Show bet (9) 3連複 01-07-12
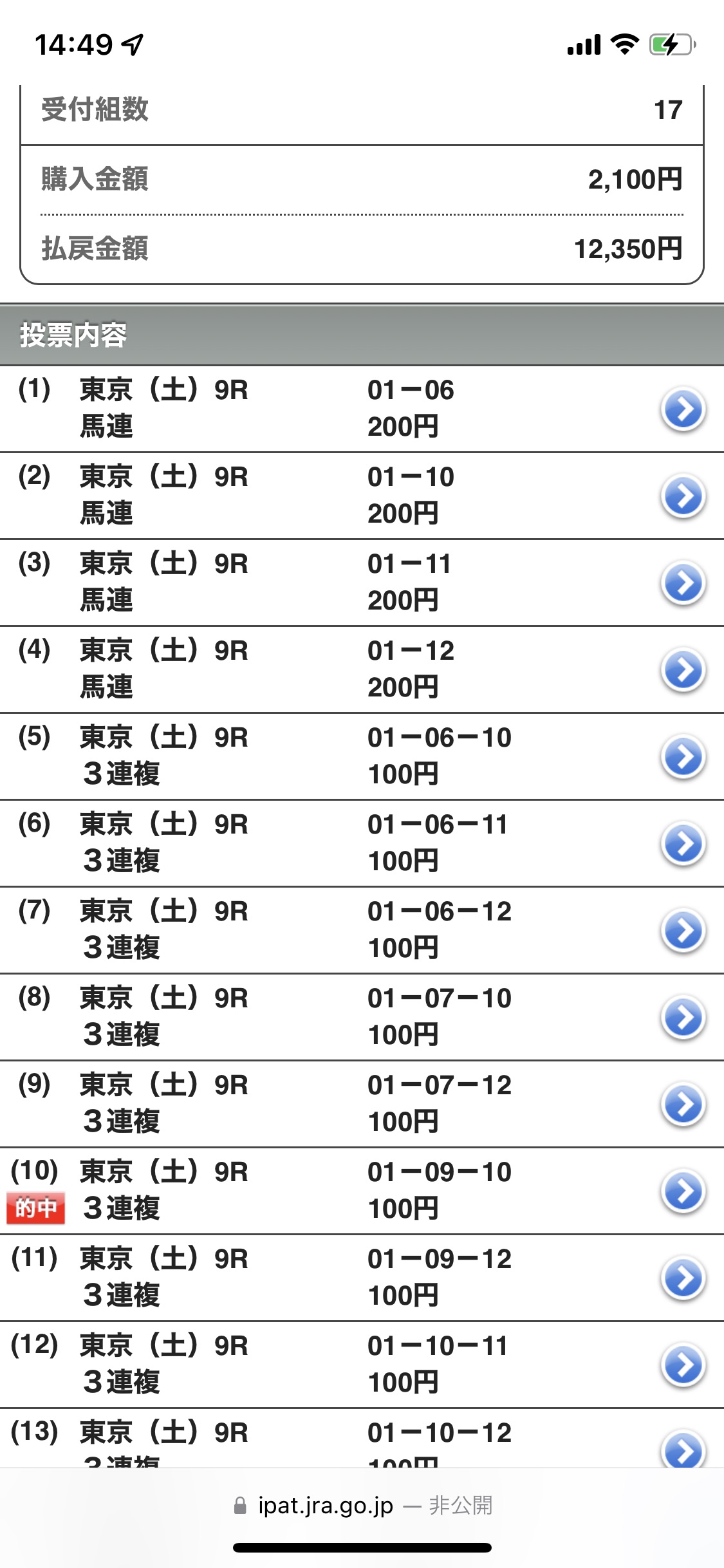 pos(683,1105)
